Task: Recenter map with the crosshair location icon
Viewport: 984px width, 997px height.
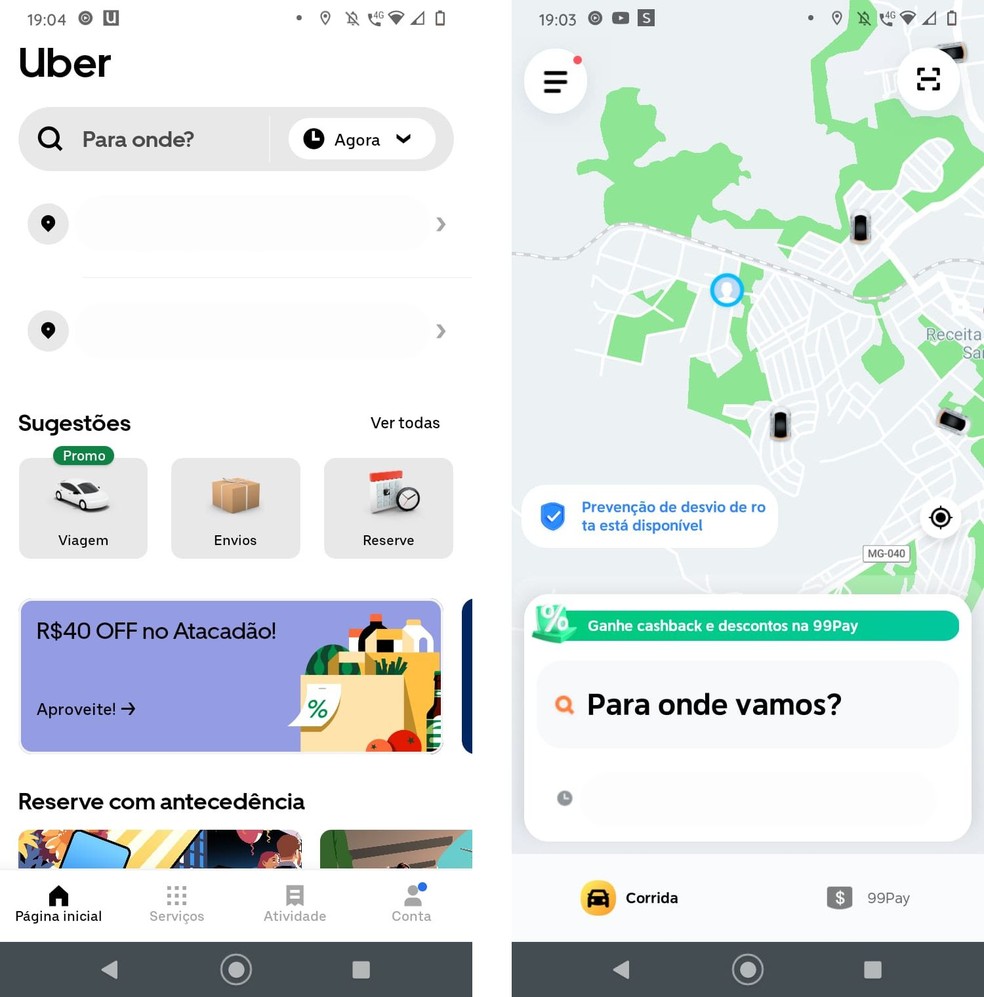Action: coord(939,517)
